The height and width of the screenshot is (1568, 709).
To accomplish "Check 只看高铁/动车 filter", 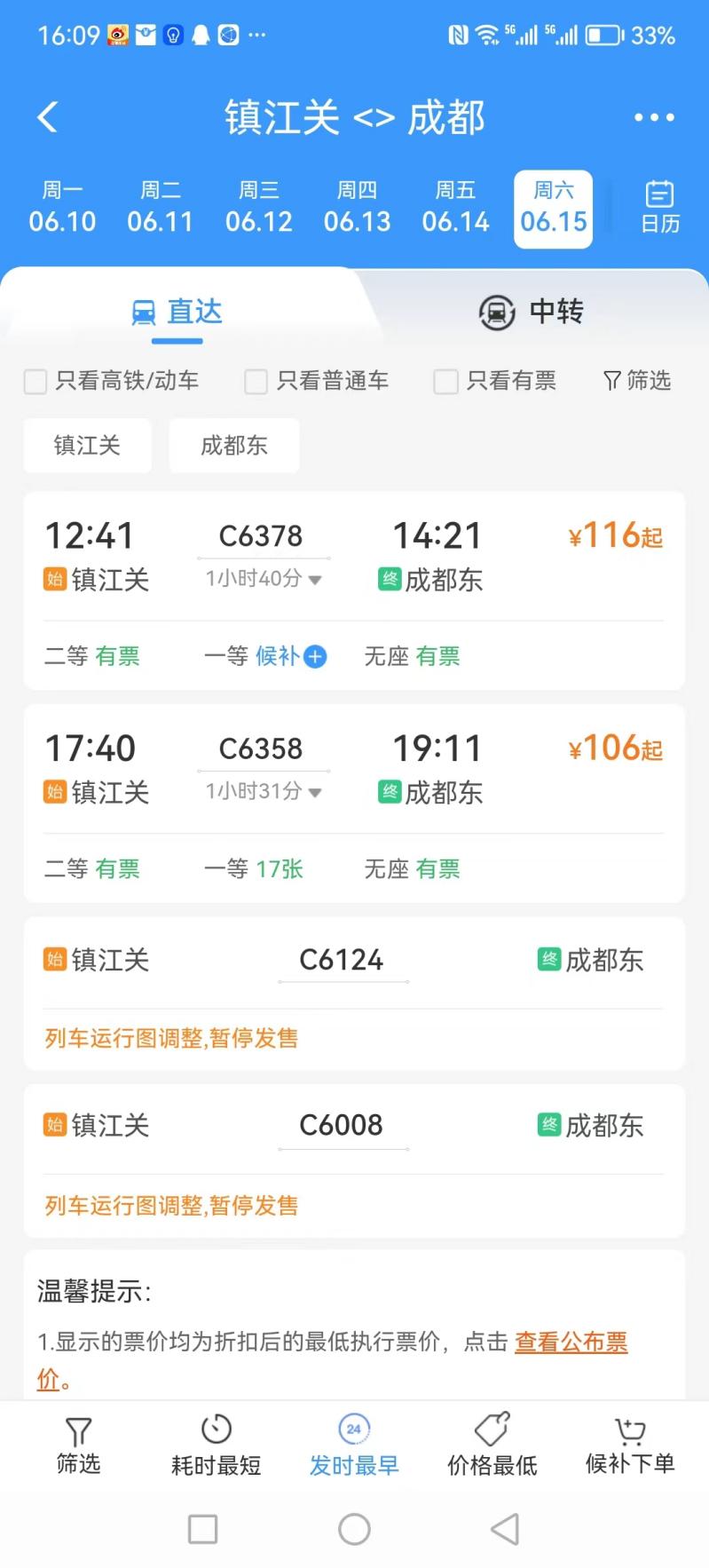I will (112, 381).
